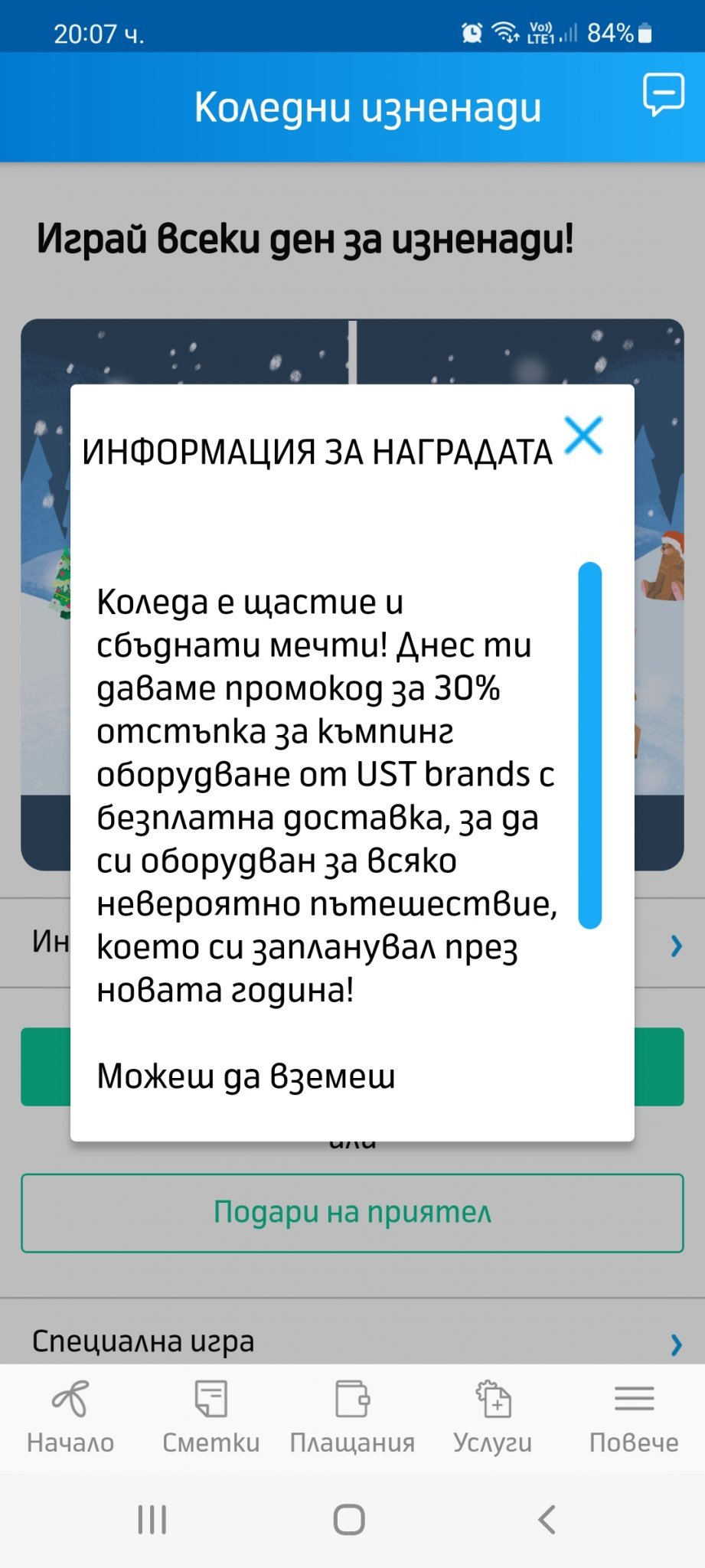Open the Плащания tab
The image size is (705, 1568).
coord(352,1417)
